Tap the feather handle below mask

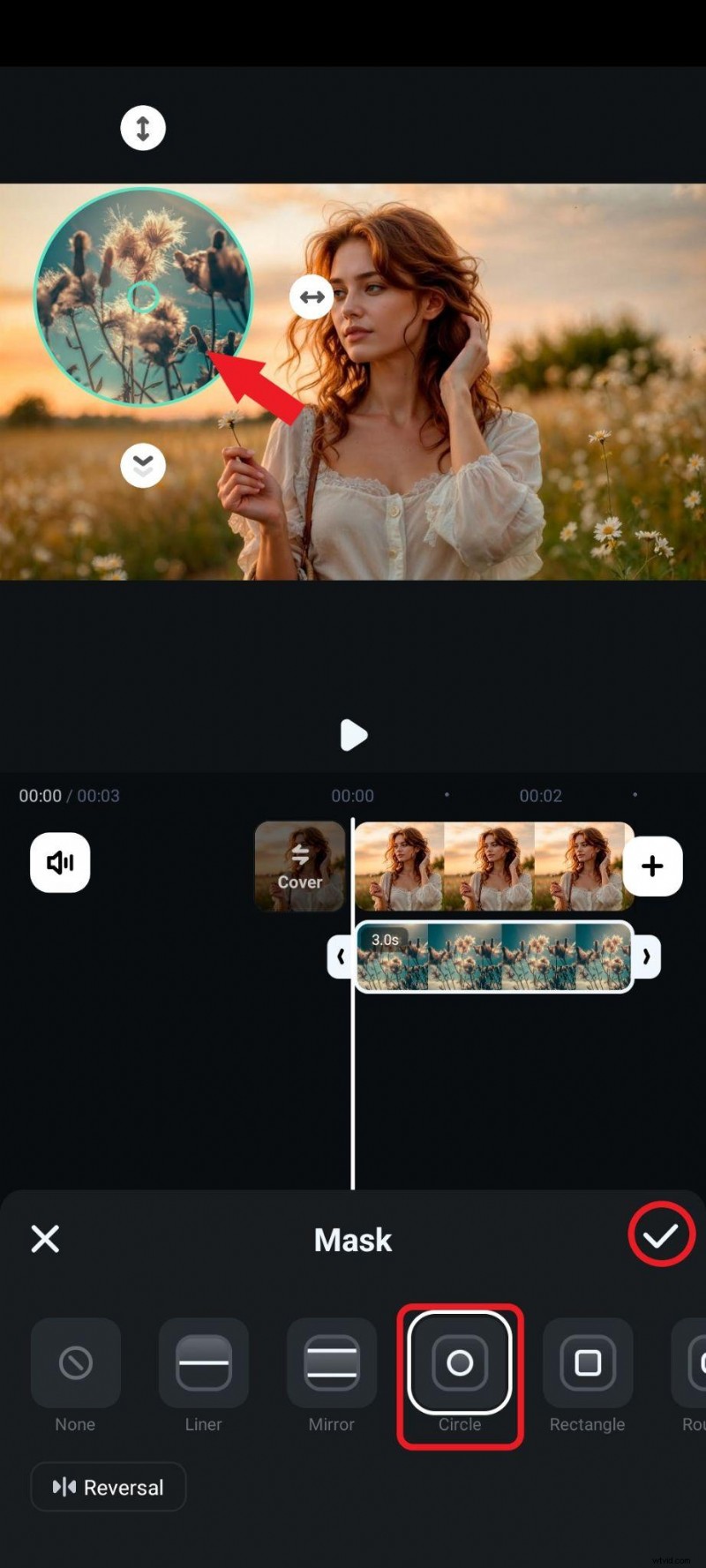143,465
